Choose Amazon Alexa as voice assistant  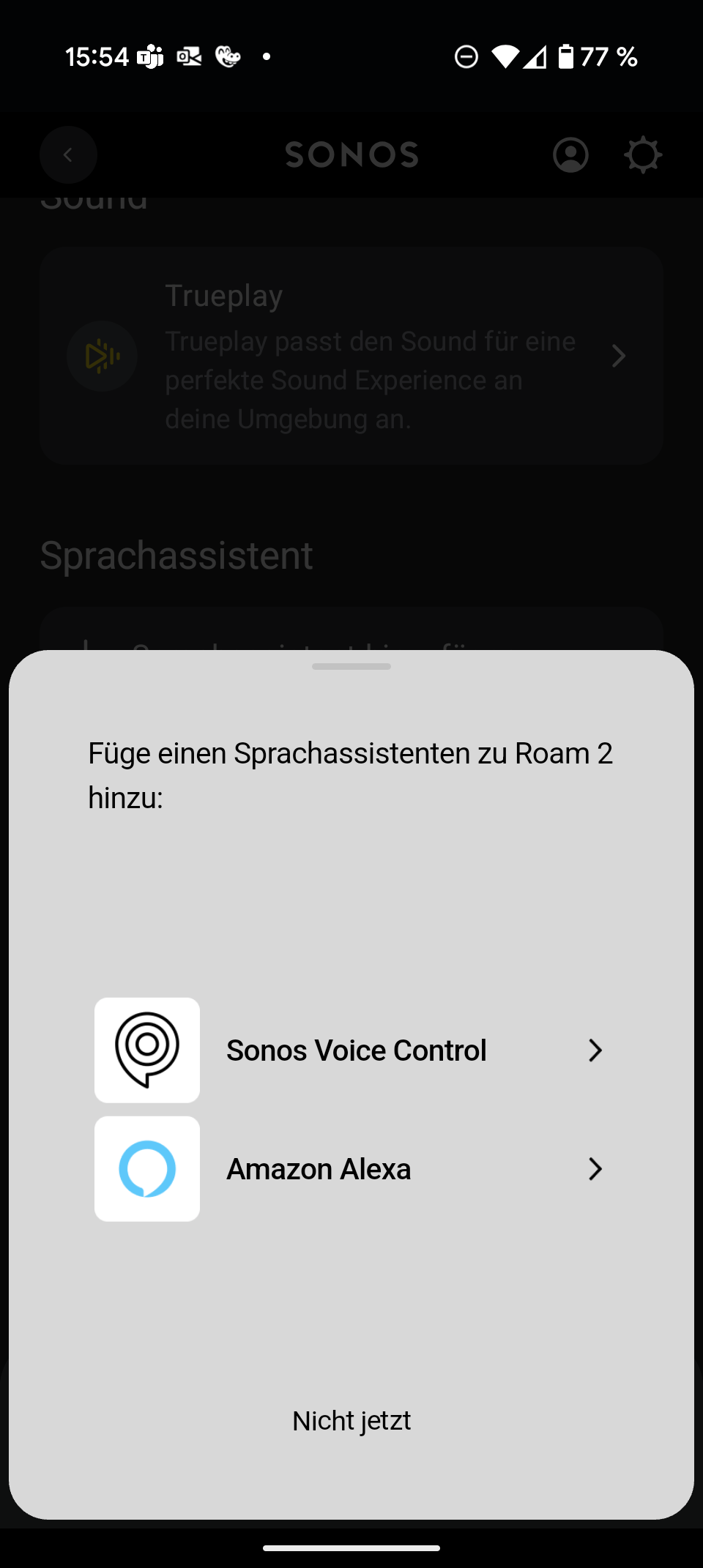tap(351, 1168)
